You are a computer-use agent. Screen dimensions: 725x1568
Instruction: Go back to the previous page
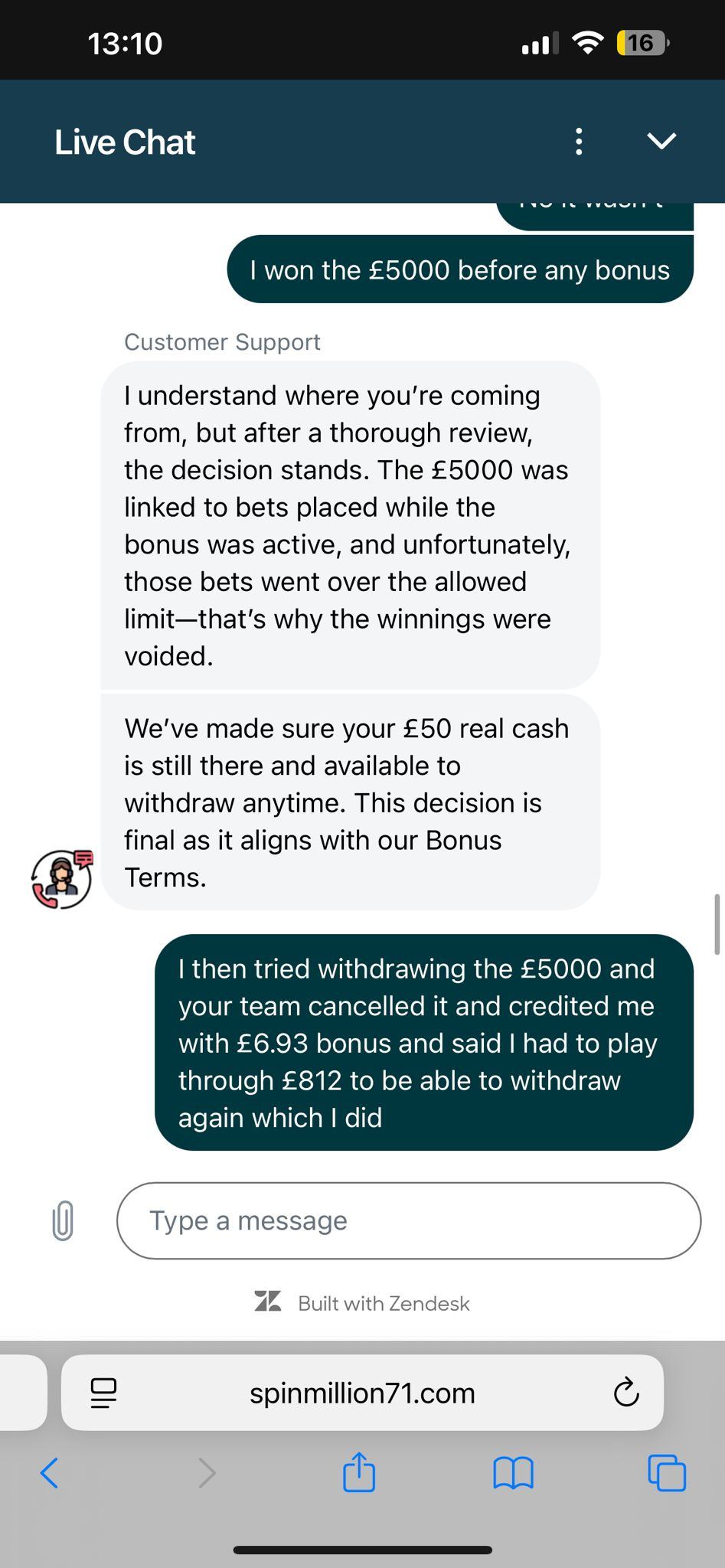point(49,1472)
